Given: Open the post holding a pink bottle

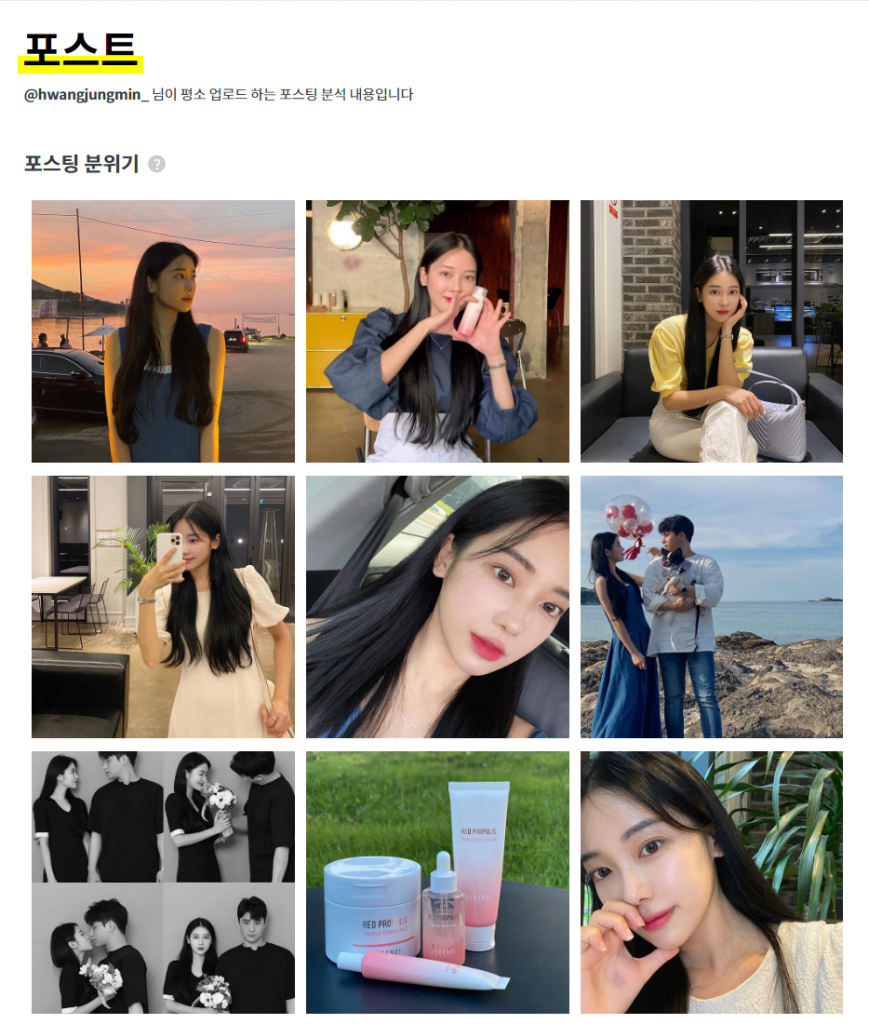Looking at the screenshot, I should [437, 331].
